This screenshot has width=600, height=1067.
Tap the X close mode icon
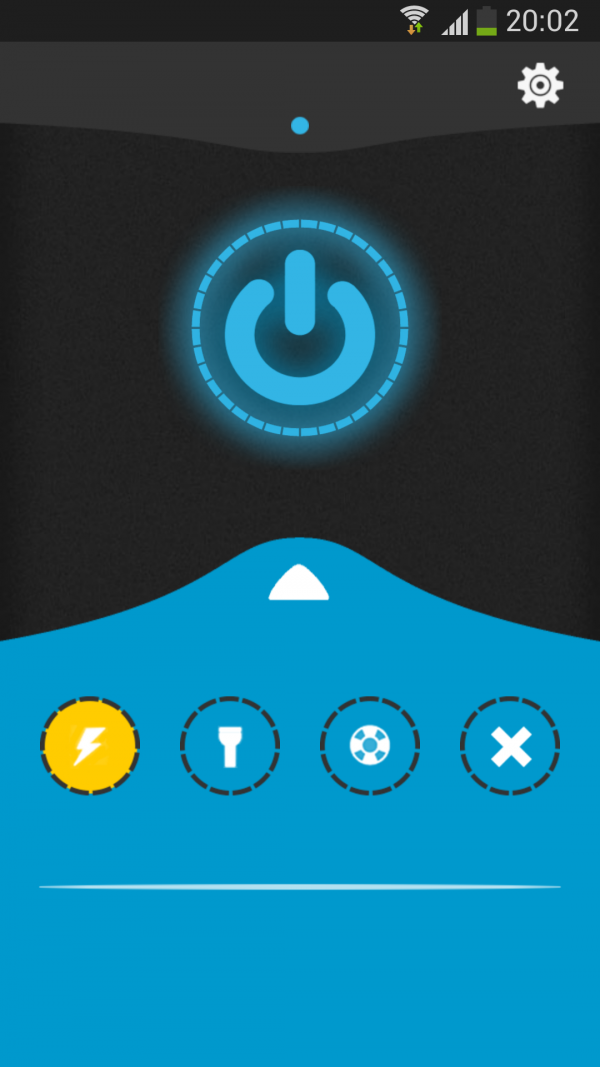click(x=510, y=746)
